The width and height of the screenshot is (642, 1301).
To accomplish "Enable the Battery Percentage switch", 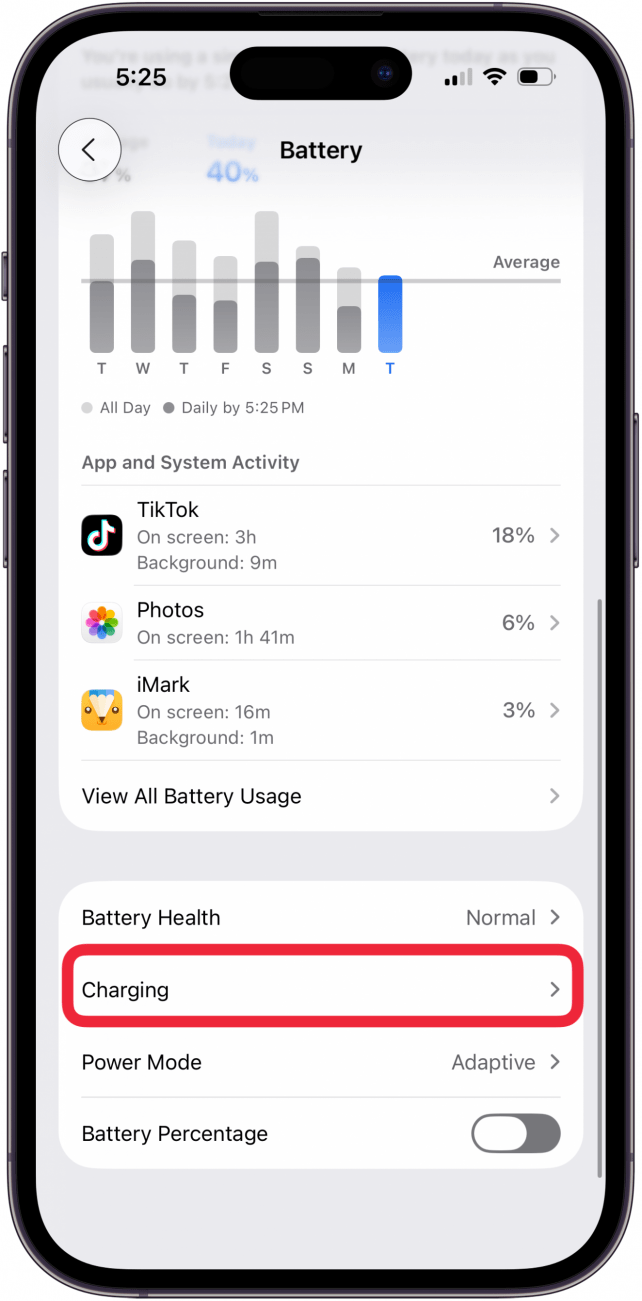I will [515, 1134].
